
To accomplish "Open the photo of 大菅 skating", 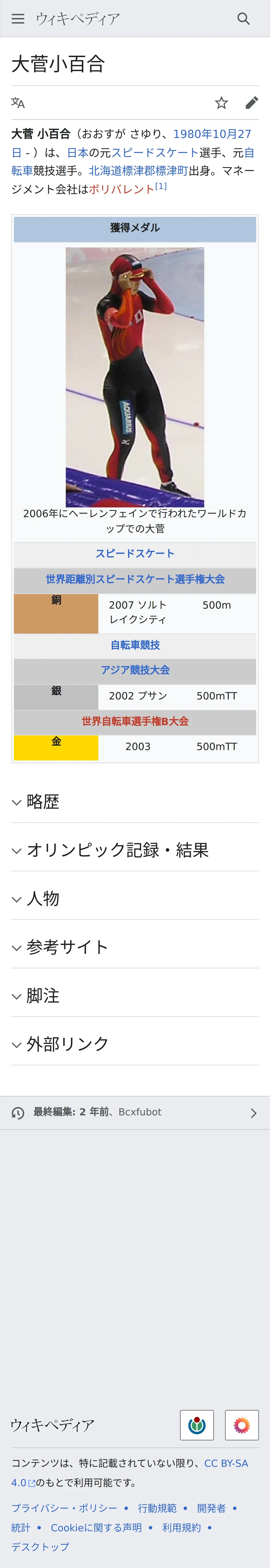I will point(135,377).
